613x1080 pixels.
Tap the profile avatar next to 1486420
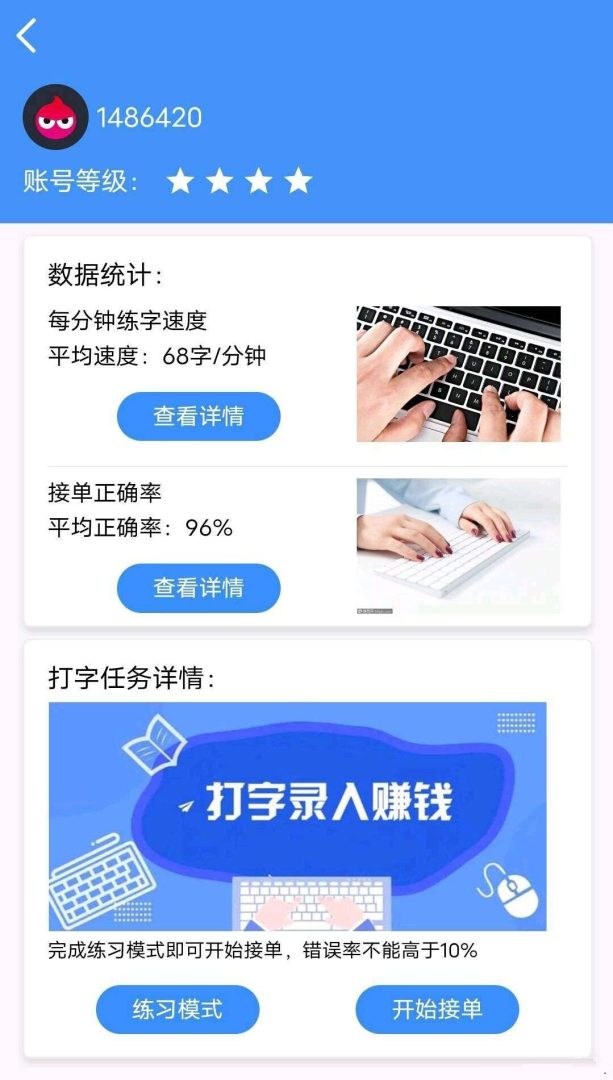(55, 117)
